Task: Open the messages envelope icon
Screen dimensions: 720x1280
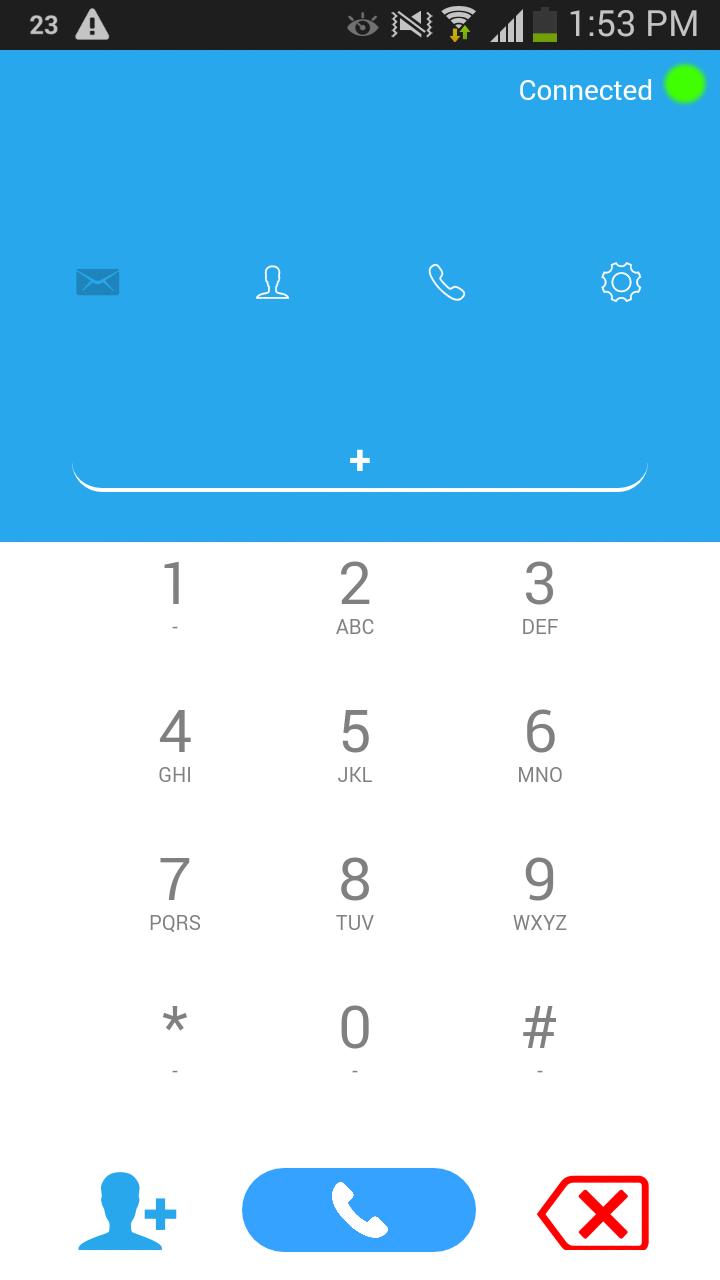Action: [x=98, y=283]
